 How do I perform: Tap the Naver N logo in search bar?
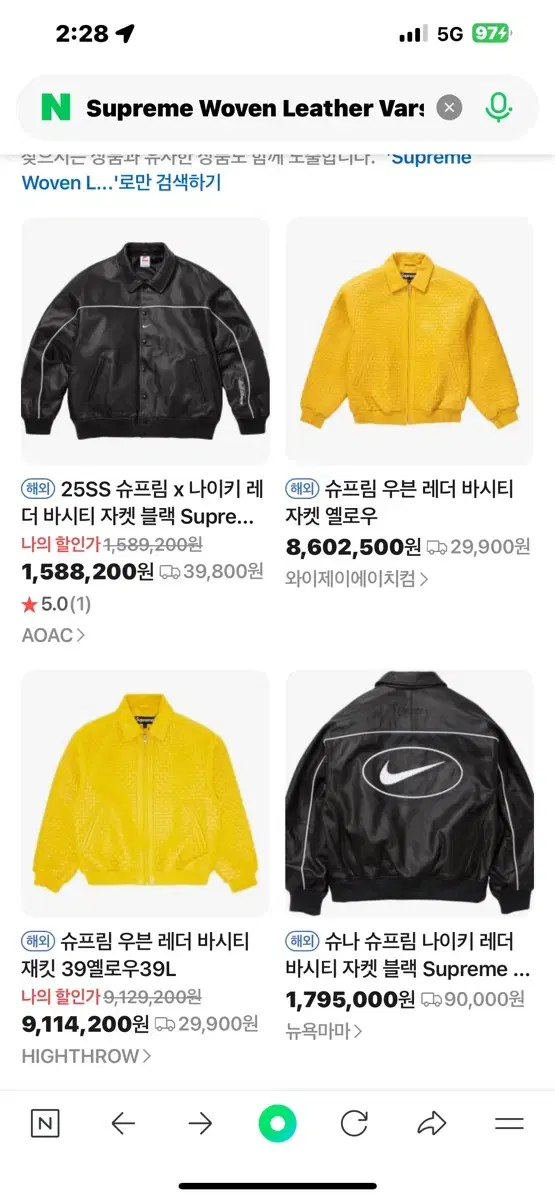[56, 107]
